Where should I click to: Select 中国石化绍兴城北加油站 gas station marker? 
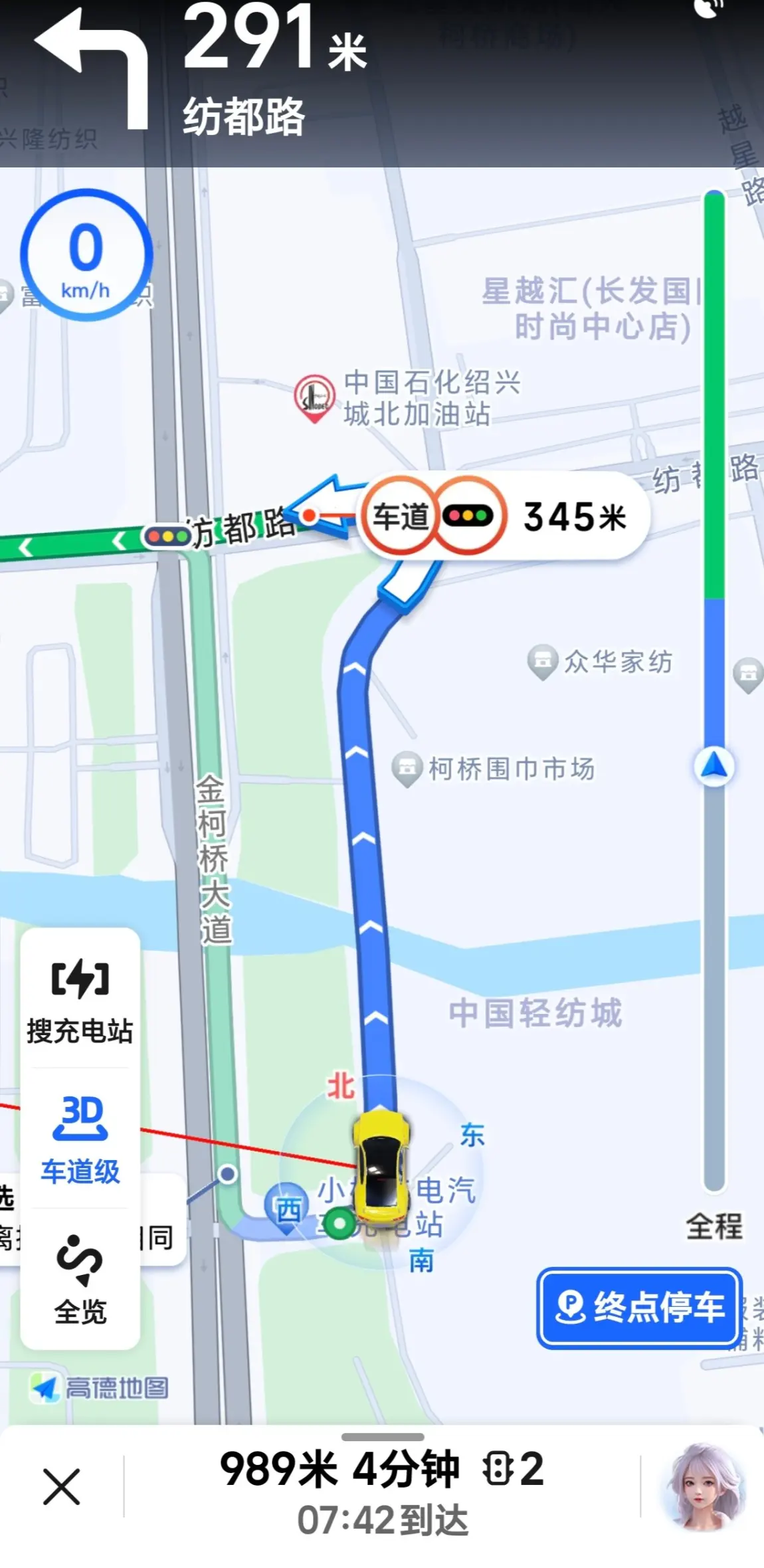tap(314, 398)
